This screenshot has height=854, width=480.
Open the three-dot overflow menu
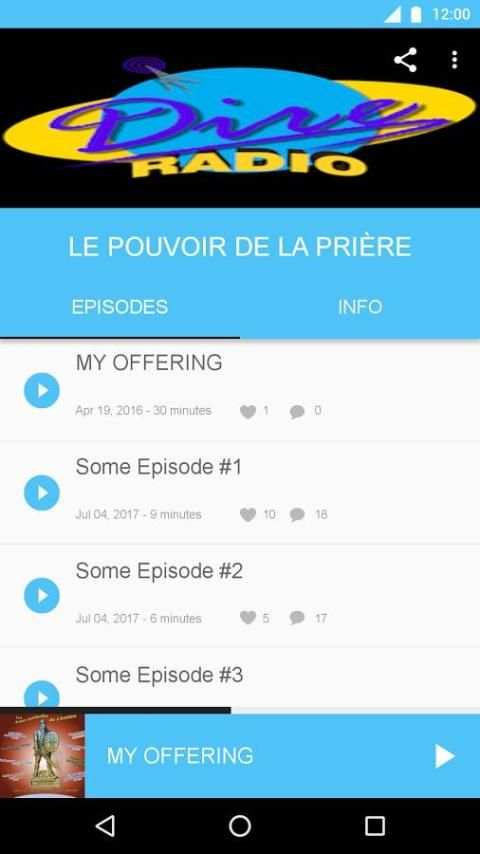tap(454, 60)
